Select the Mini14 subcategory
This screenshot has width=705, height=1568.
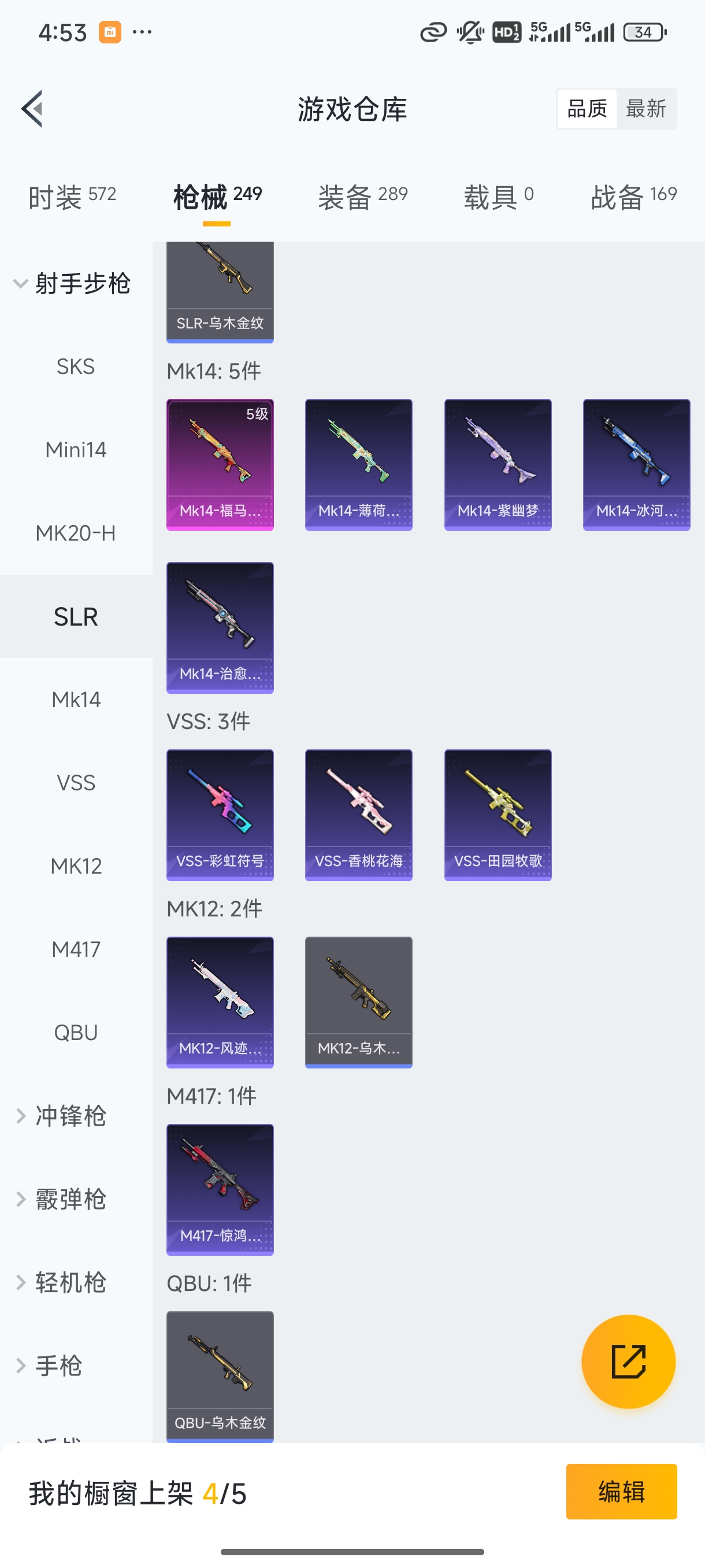coord(76,450)
